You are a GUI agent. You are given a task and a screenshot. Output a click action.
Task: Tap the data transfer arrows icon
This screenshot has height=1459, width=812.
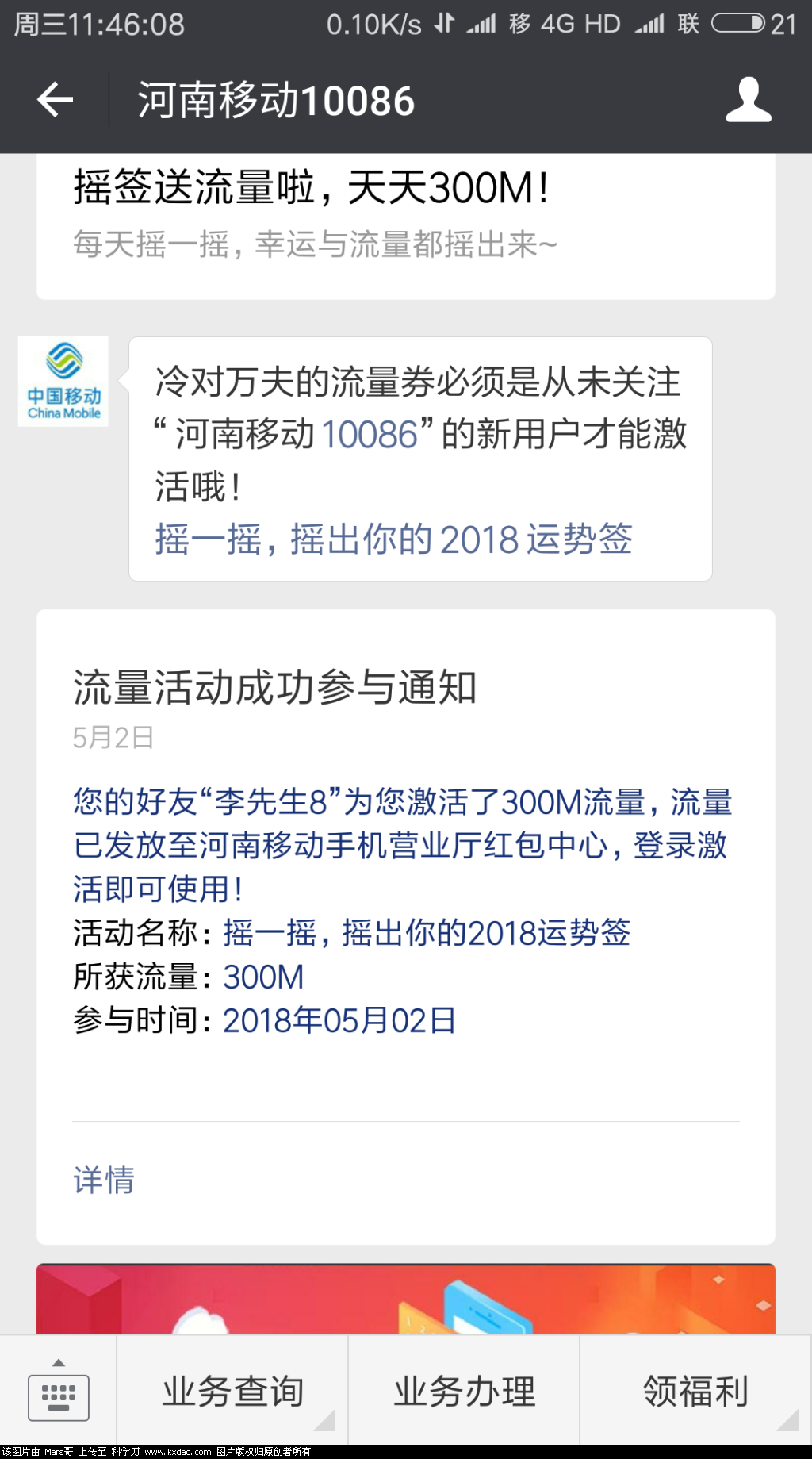pos(442,24)
